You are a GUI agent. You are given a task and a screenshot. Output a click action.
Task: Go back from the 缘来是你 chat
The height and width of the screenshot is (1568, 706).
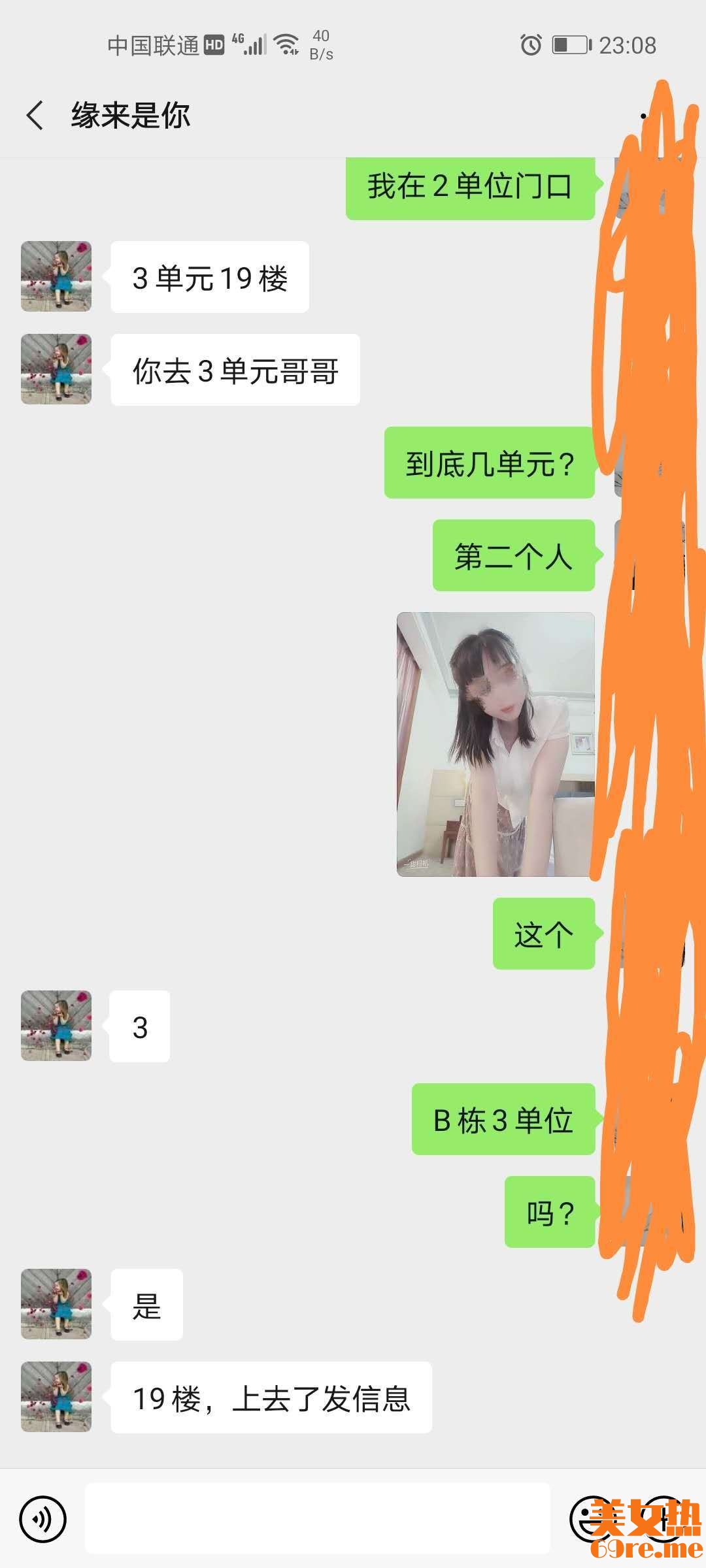pos(35,116)
